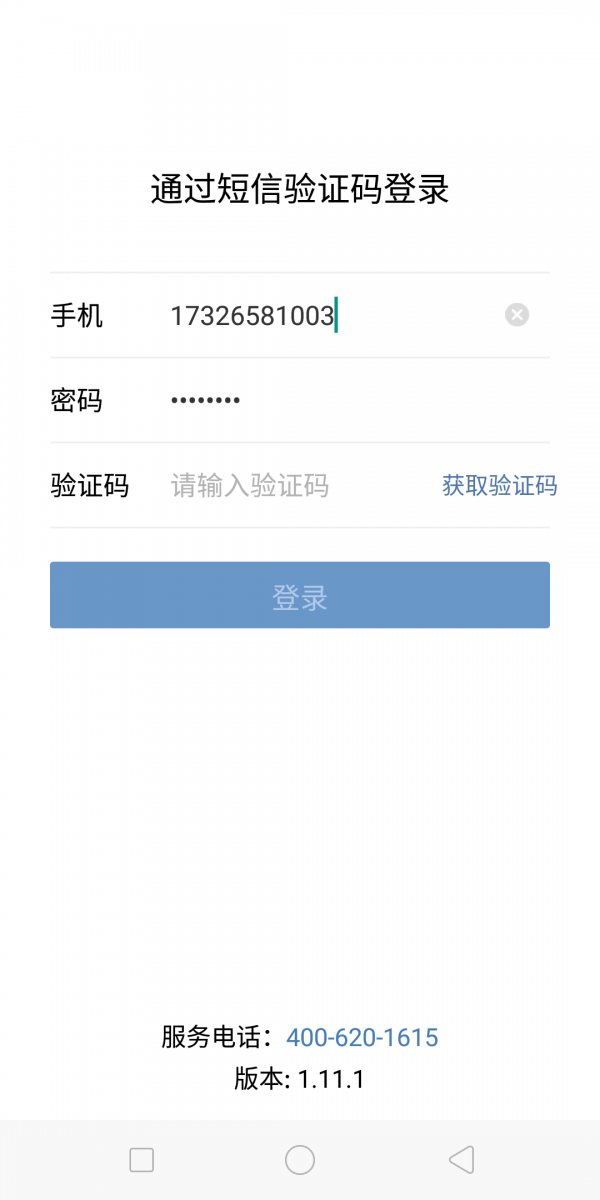Go to the system home screen

click(x=300, y=1160)
